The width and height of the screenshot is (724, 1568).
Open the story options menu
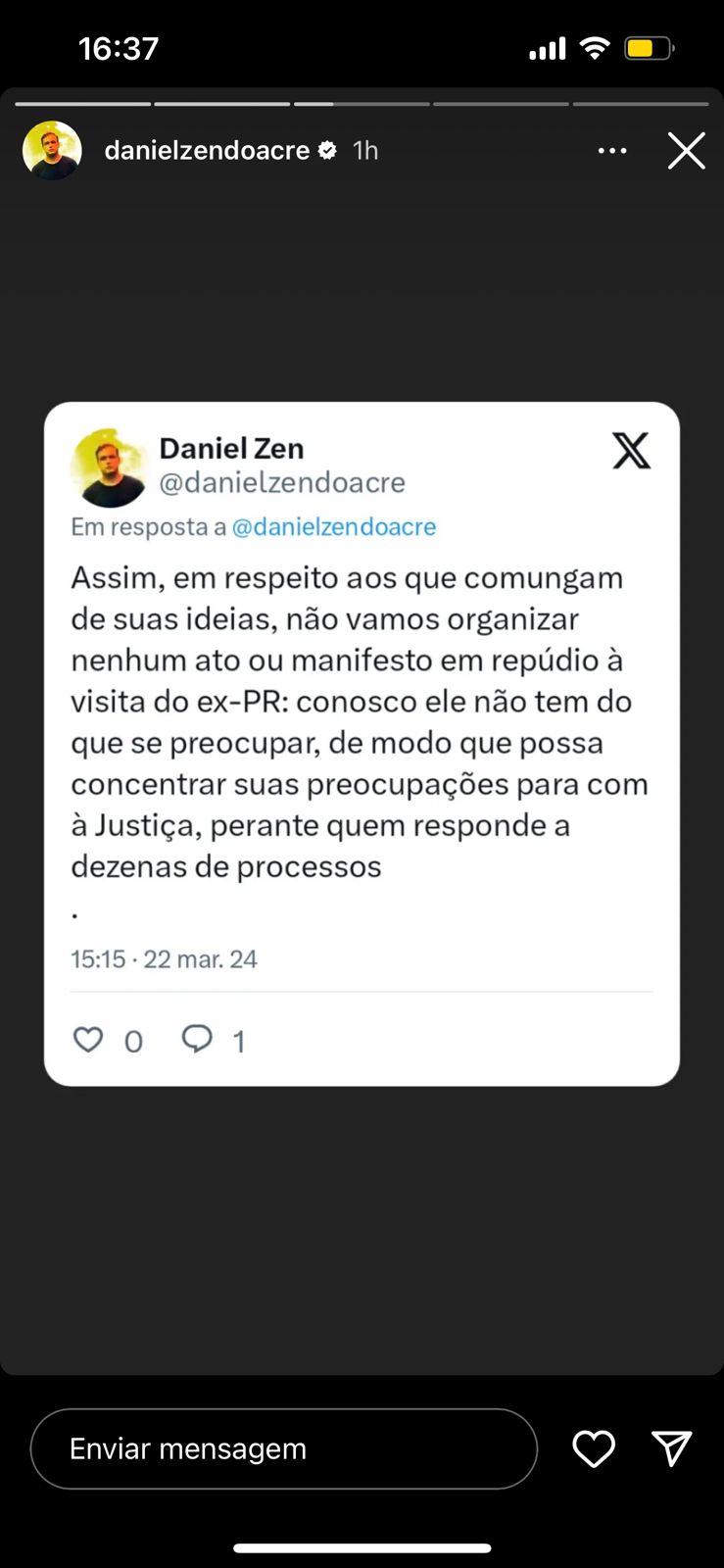pyautogui.click(x=612, y=151)
